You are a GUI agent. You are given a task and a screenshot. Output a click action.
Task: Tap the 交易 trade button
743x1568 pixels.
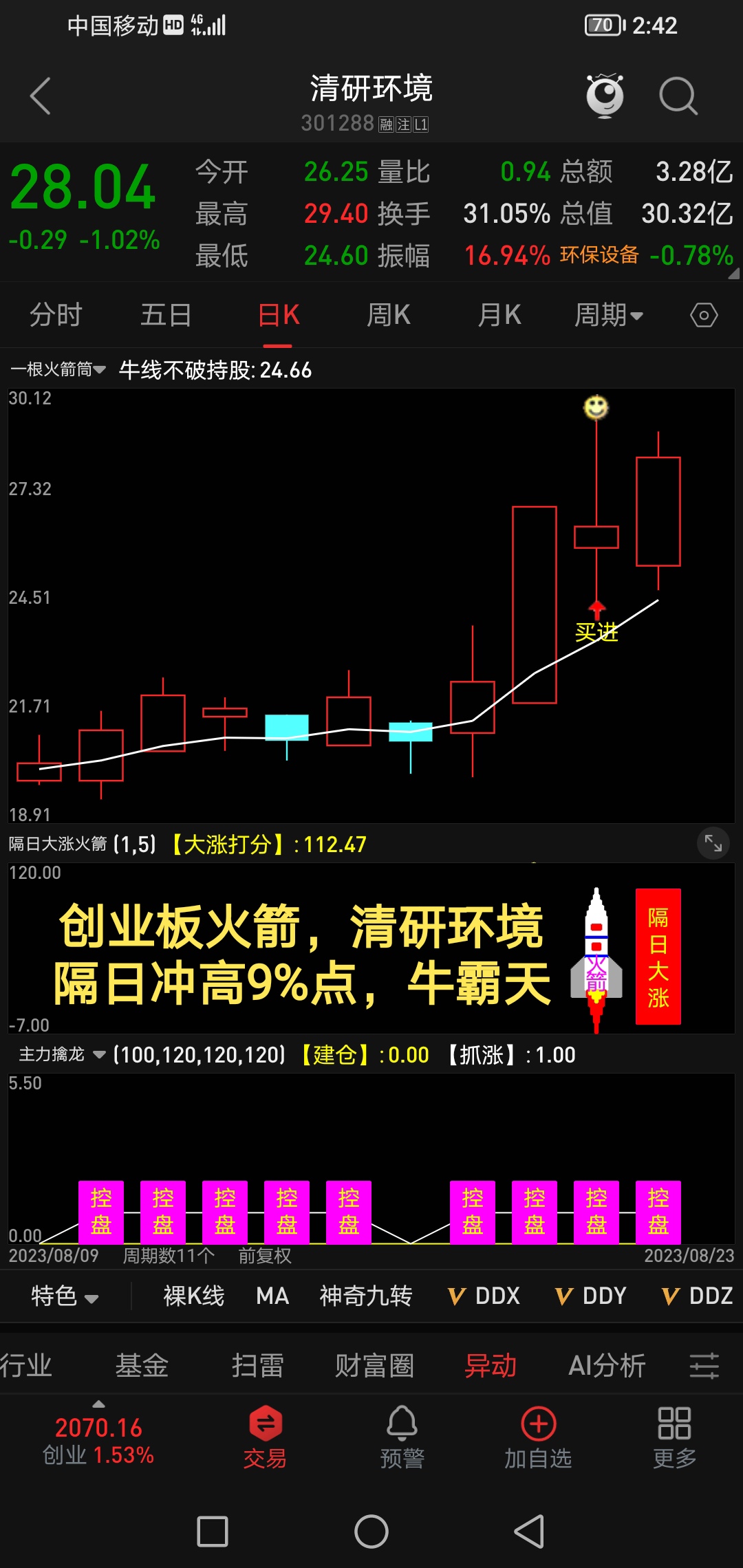click(x=266, y=1437)
